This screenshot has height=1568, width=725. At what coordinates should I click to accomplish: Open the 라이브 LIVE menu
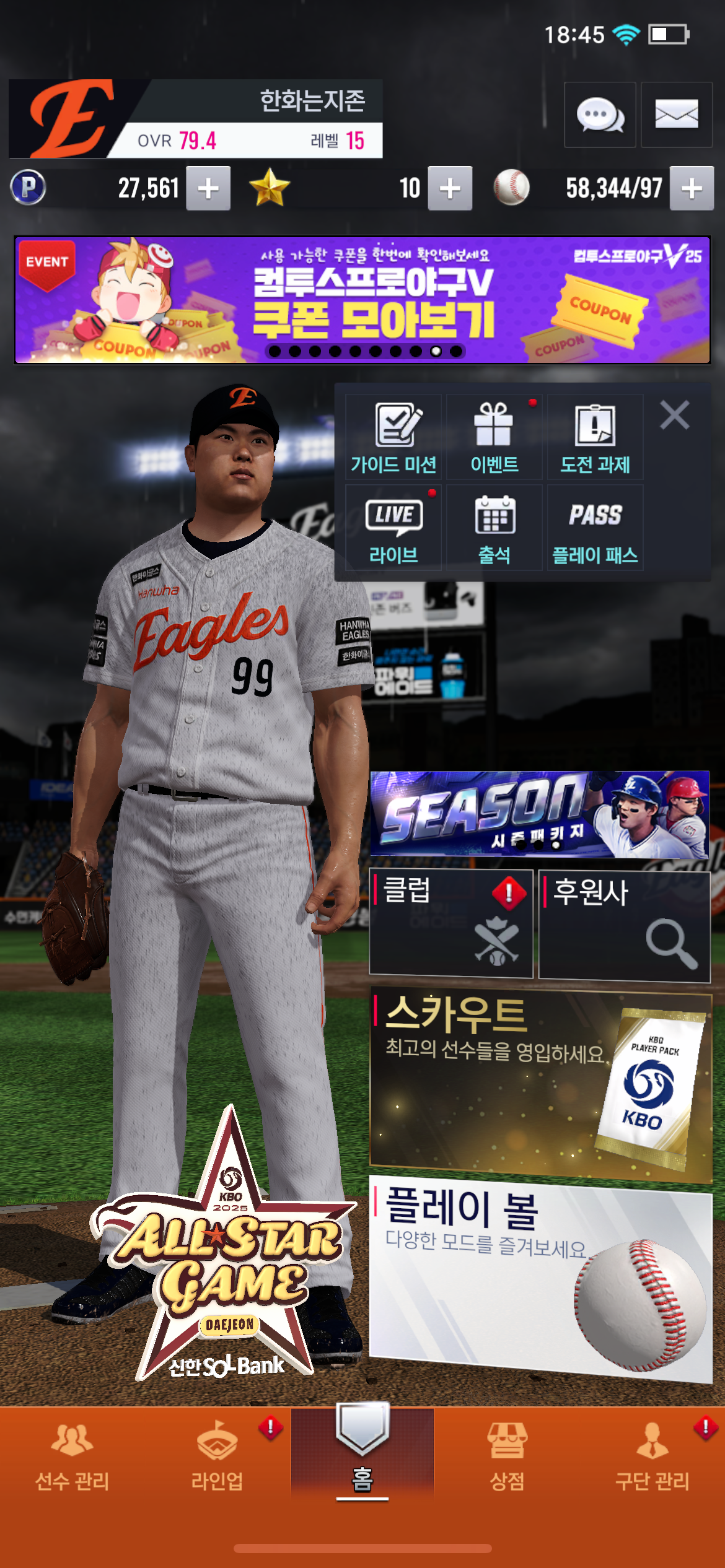click(x=393, y=528)
